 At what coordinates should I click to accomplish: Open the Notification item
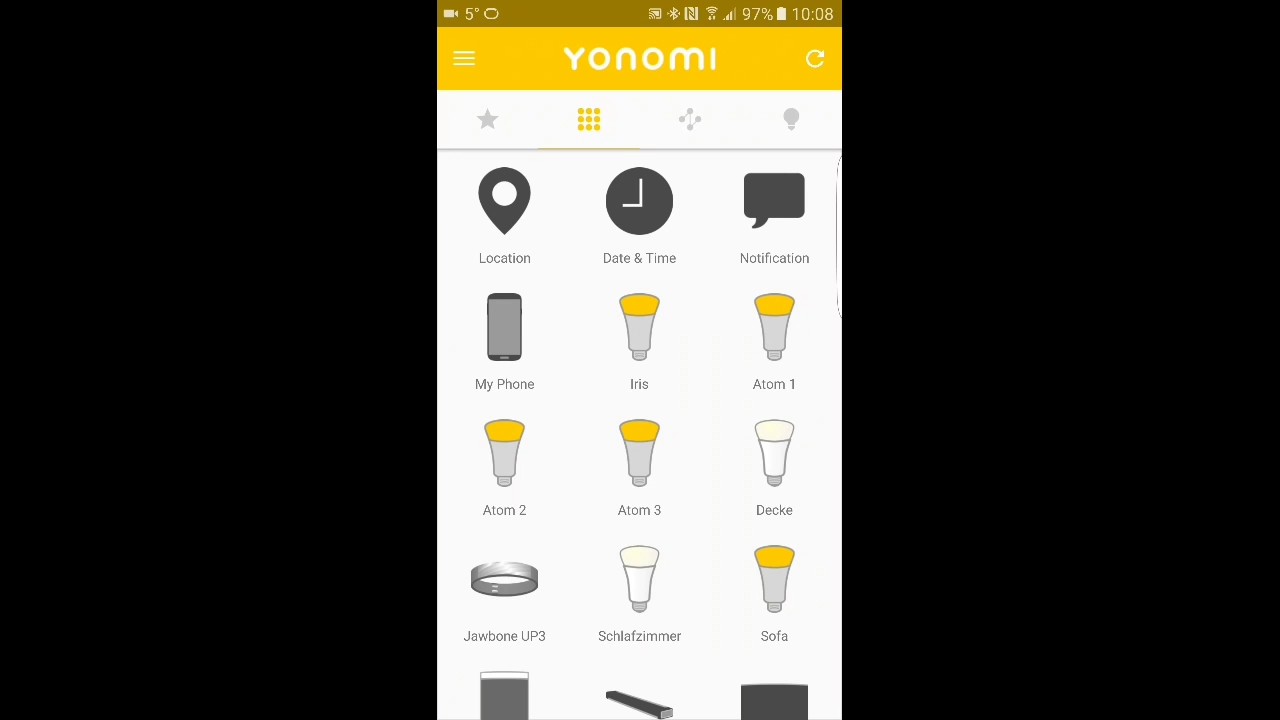click(774, 215)
